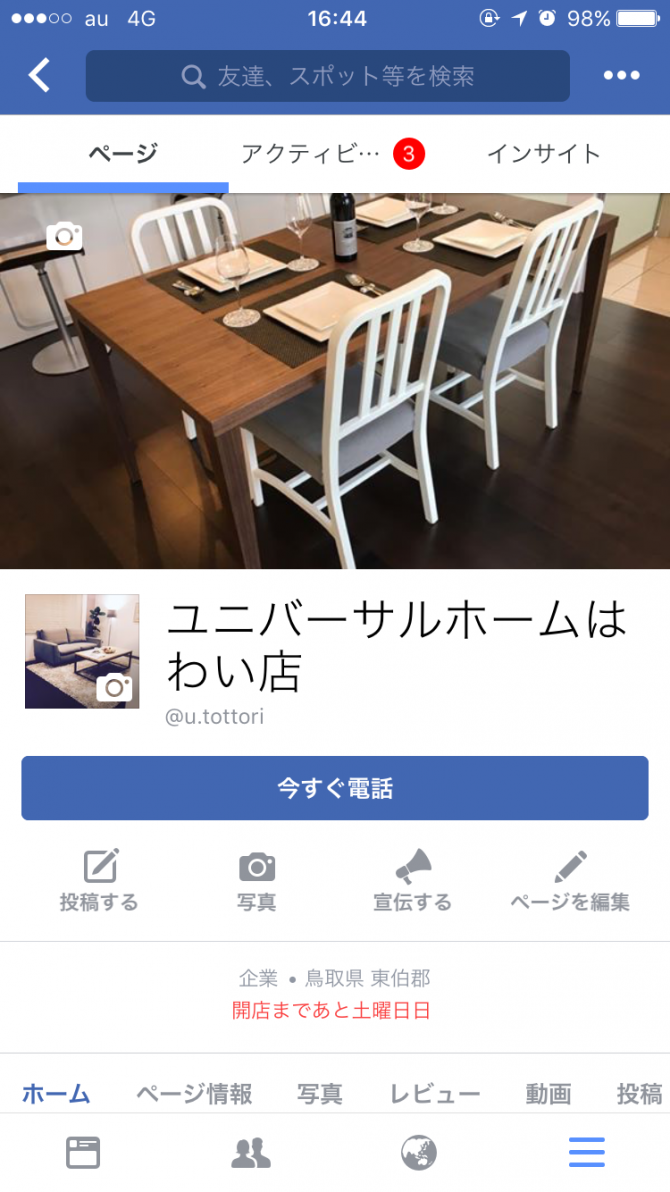
Task: Switch to the アクティビ… tab
Action: click(332, 154)
